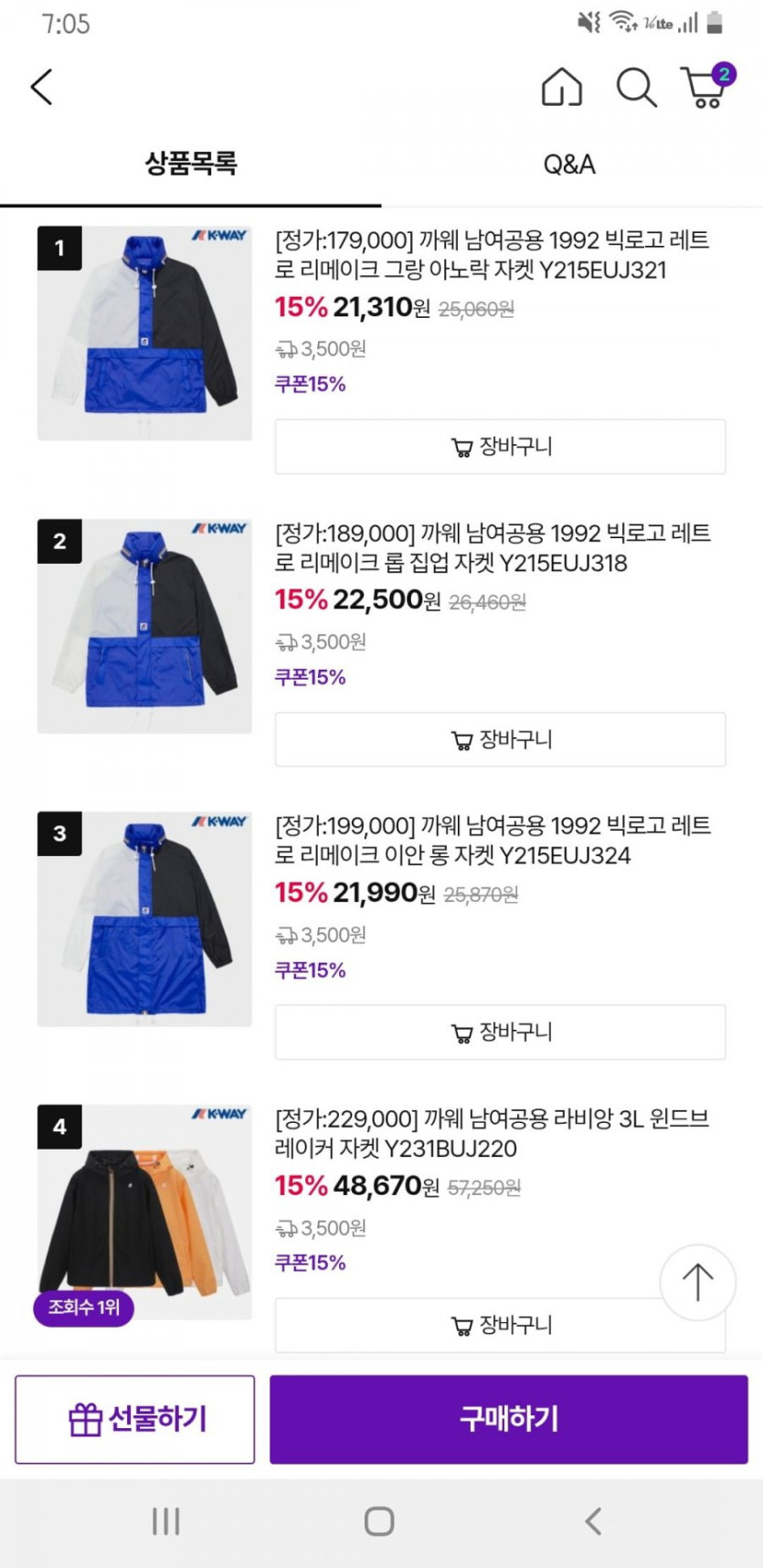This screenshot has height=1568, width=763.
Task: Tap the purple 구매하기 buy button
Action: 508,1419
